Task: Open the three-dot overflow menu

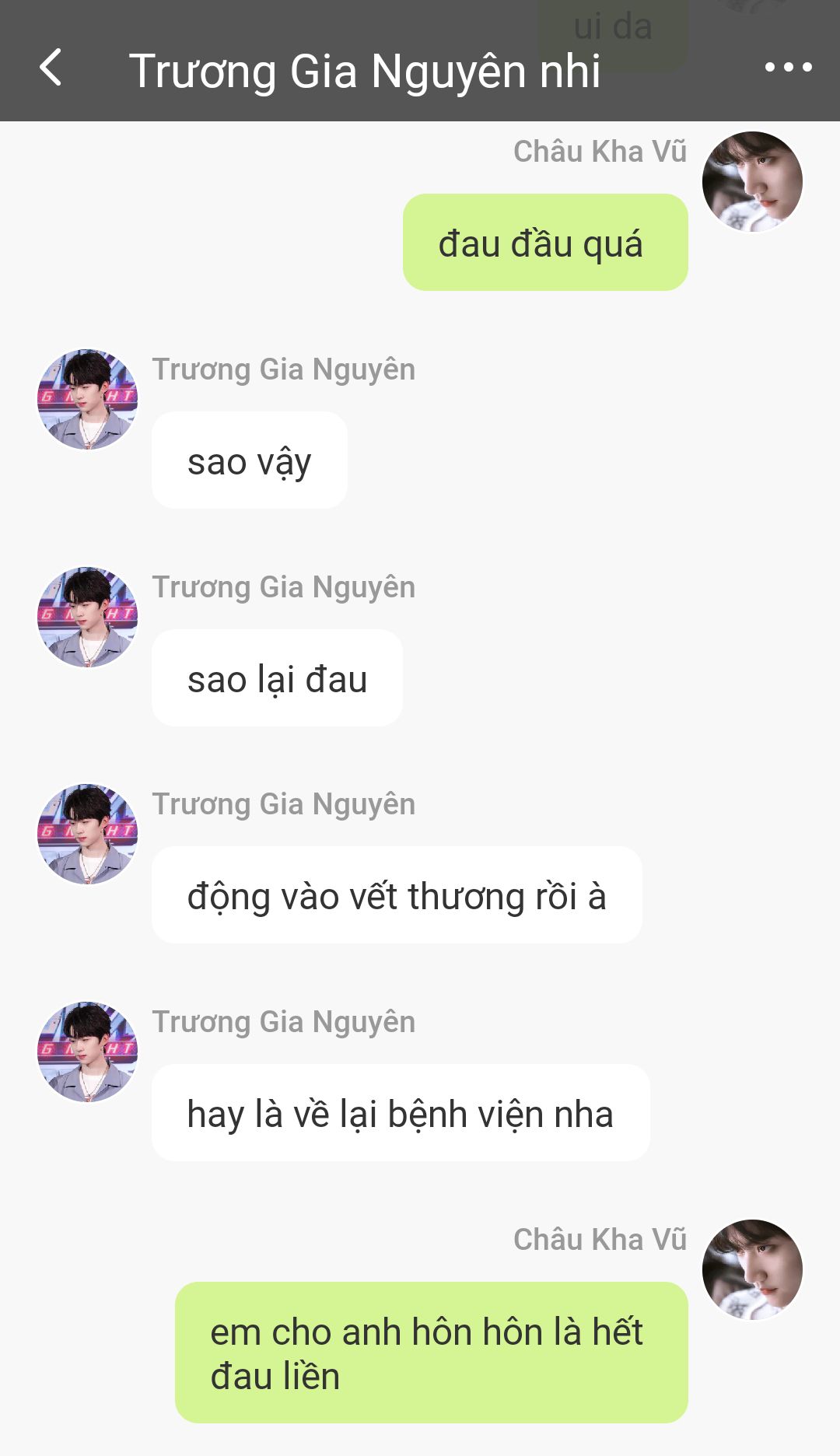Action: (x=788, y=68)
